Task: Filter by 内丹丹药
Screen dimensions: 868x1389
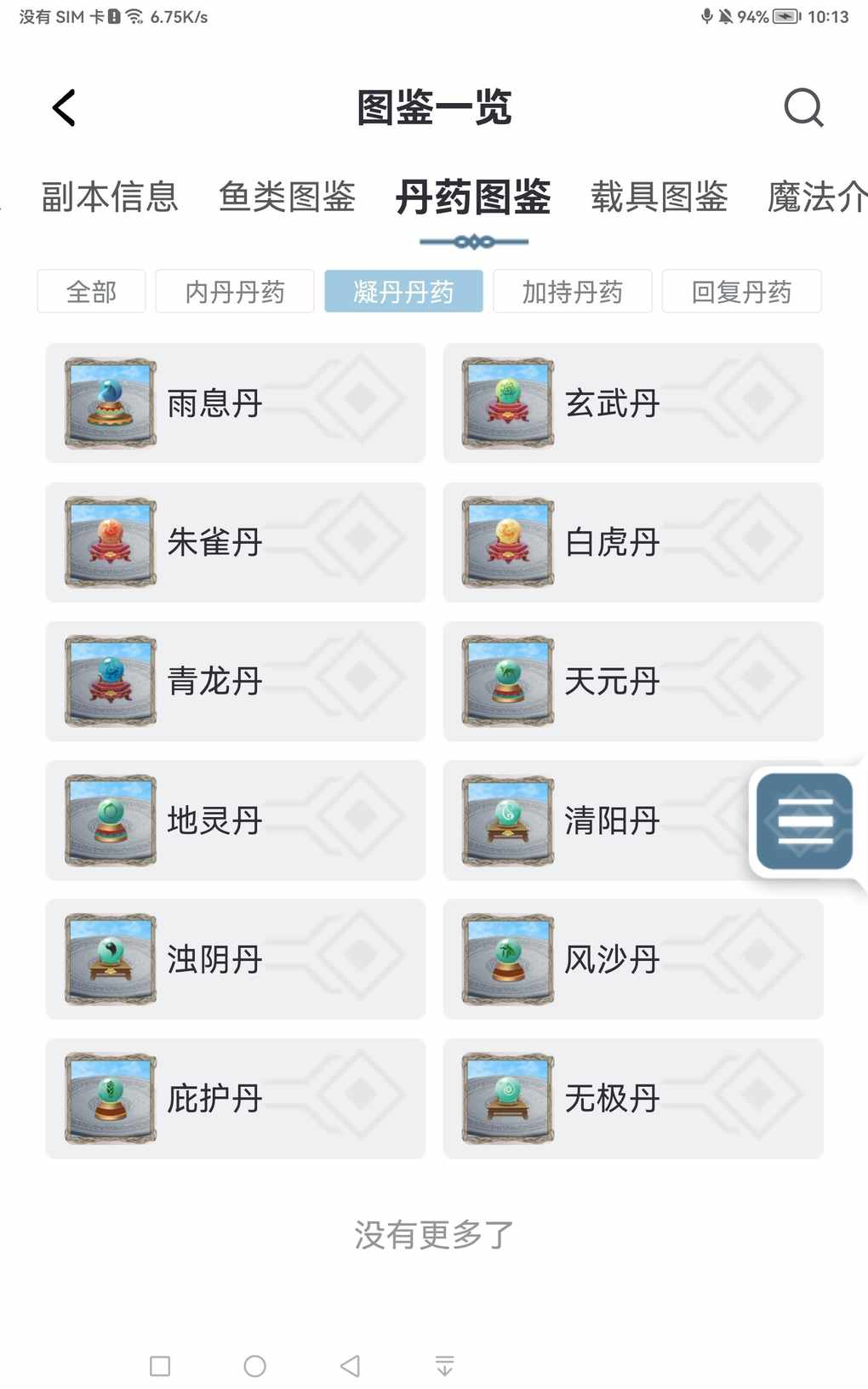Action: [x=235, y=292]
